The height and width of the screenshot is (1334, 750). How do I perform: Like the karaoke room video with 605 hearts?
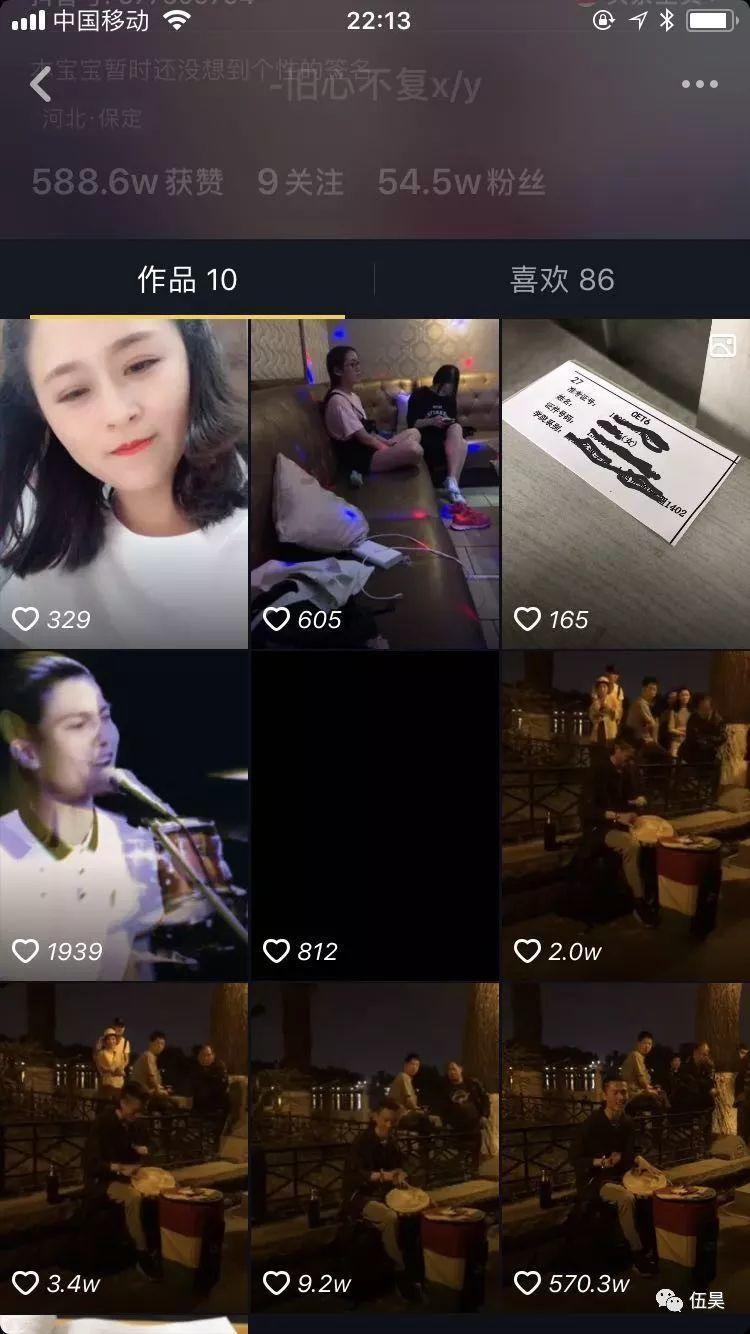[278, 619]
